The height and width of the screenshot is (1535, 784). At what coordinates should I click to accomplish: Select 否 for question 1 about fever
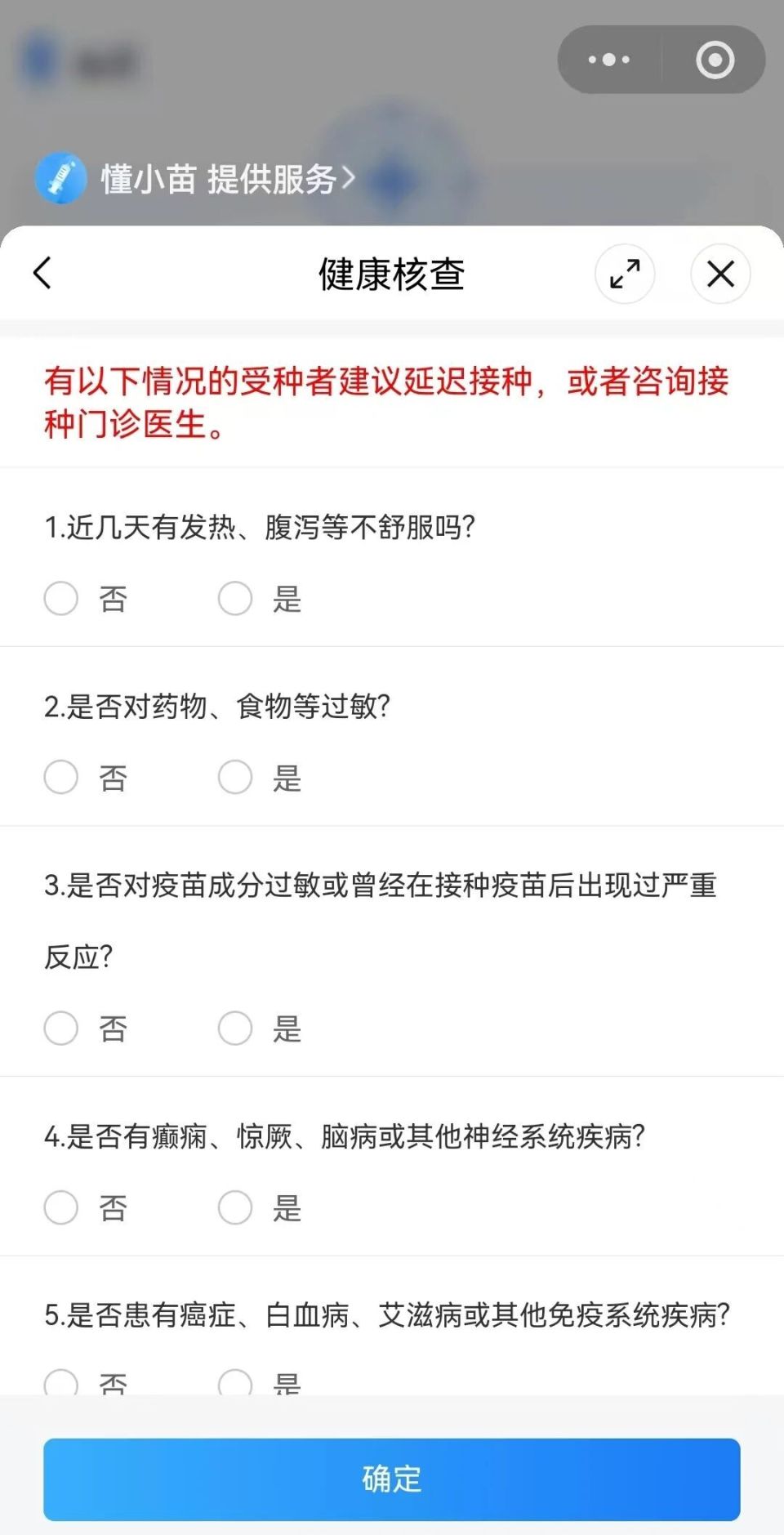[61, 598]
